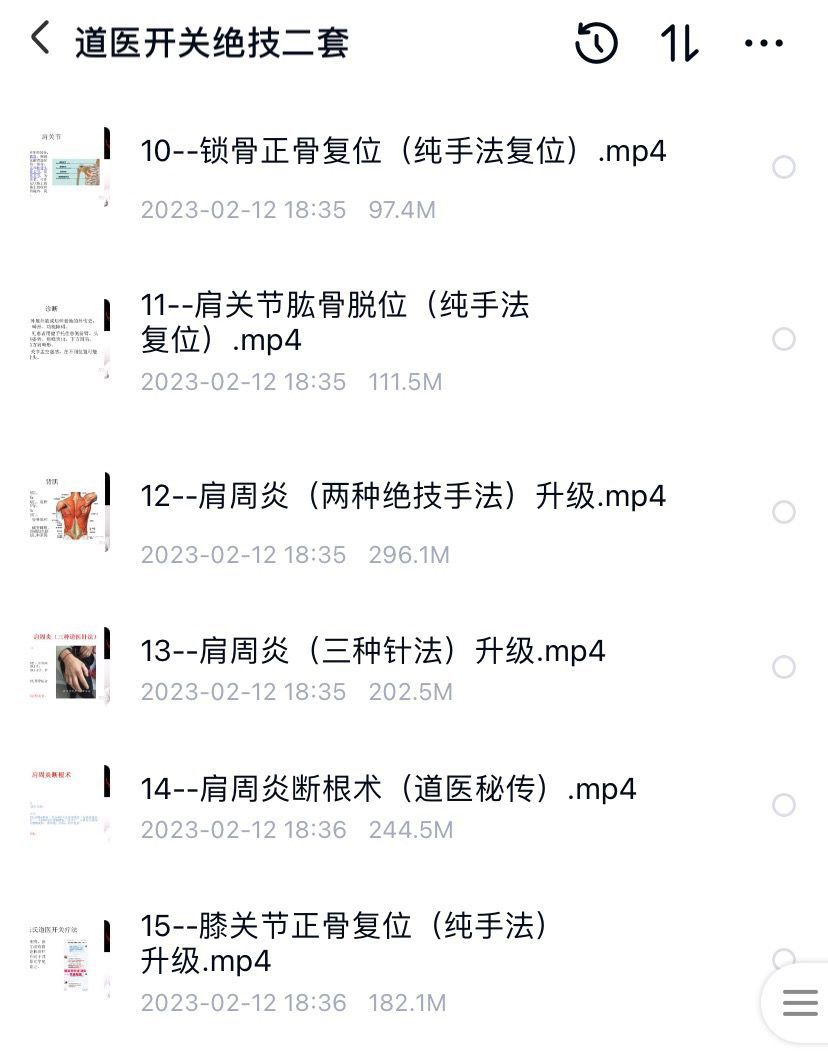Play video 11--肩关节肱骨脱位

pos(335,322)
